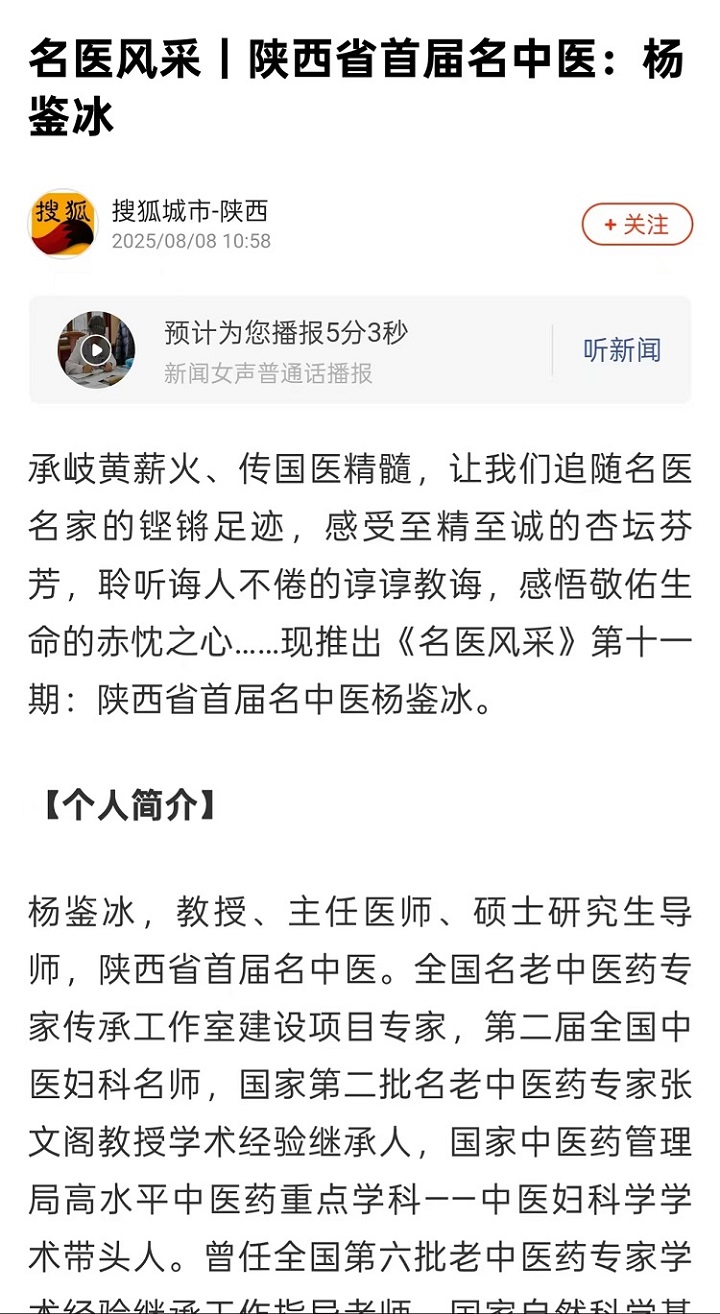Open the 搜狐城市-陕西 author avatar
This screenshot has width=720, height=1314.
tap(63, 224)
